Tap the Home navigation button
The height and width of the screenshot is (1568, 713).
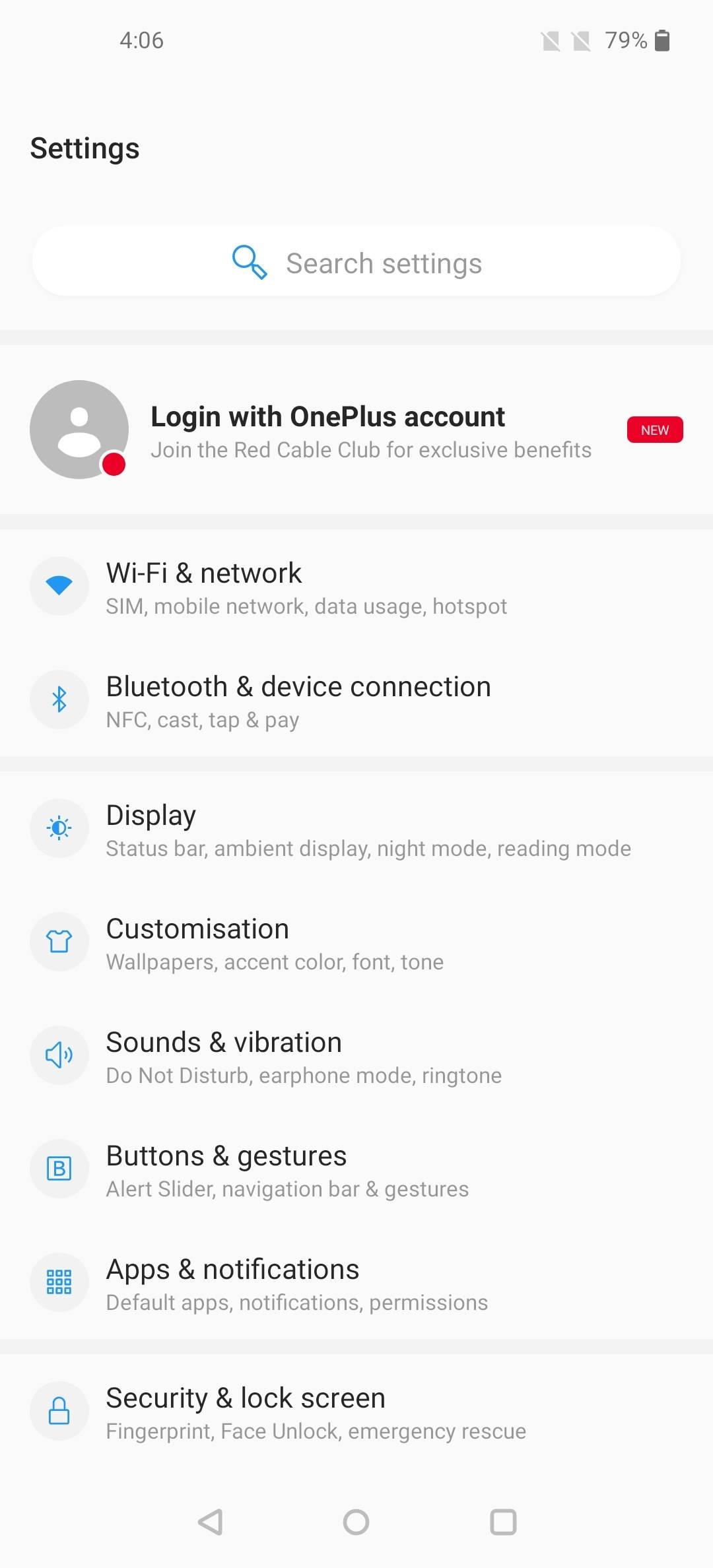point(356,1524)
